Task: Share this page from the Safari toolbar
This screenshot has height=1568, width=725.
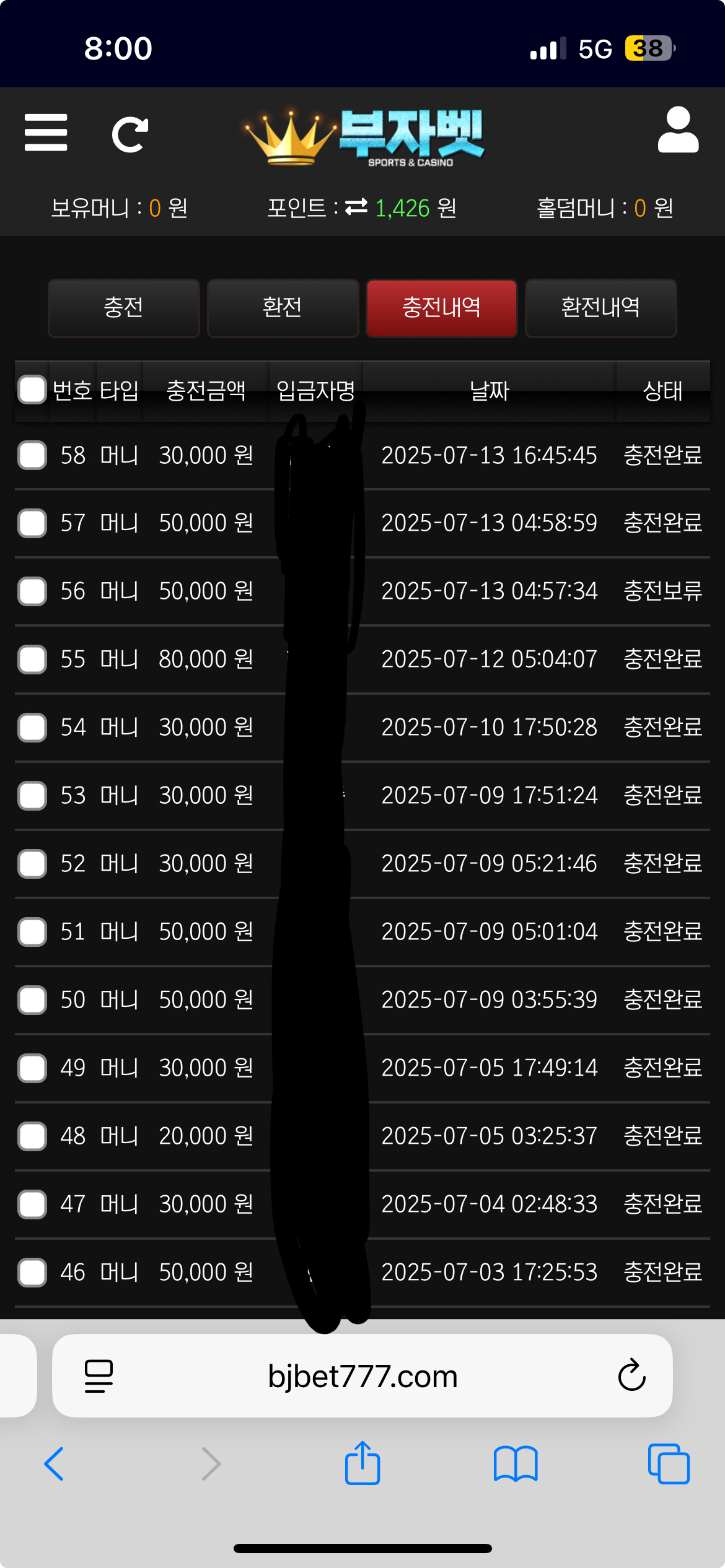Action: 362,1463
